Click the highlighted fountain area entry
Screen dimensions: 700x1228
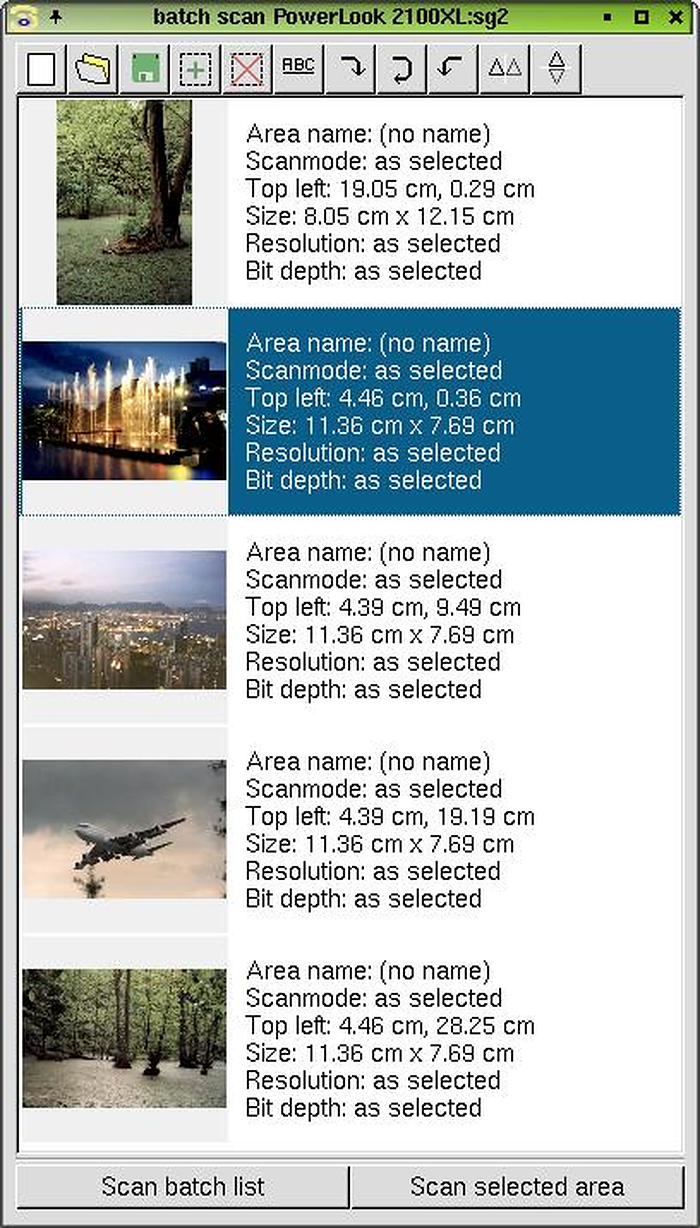click(350, 411)
